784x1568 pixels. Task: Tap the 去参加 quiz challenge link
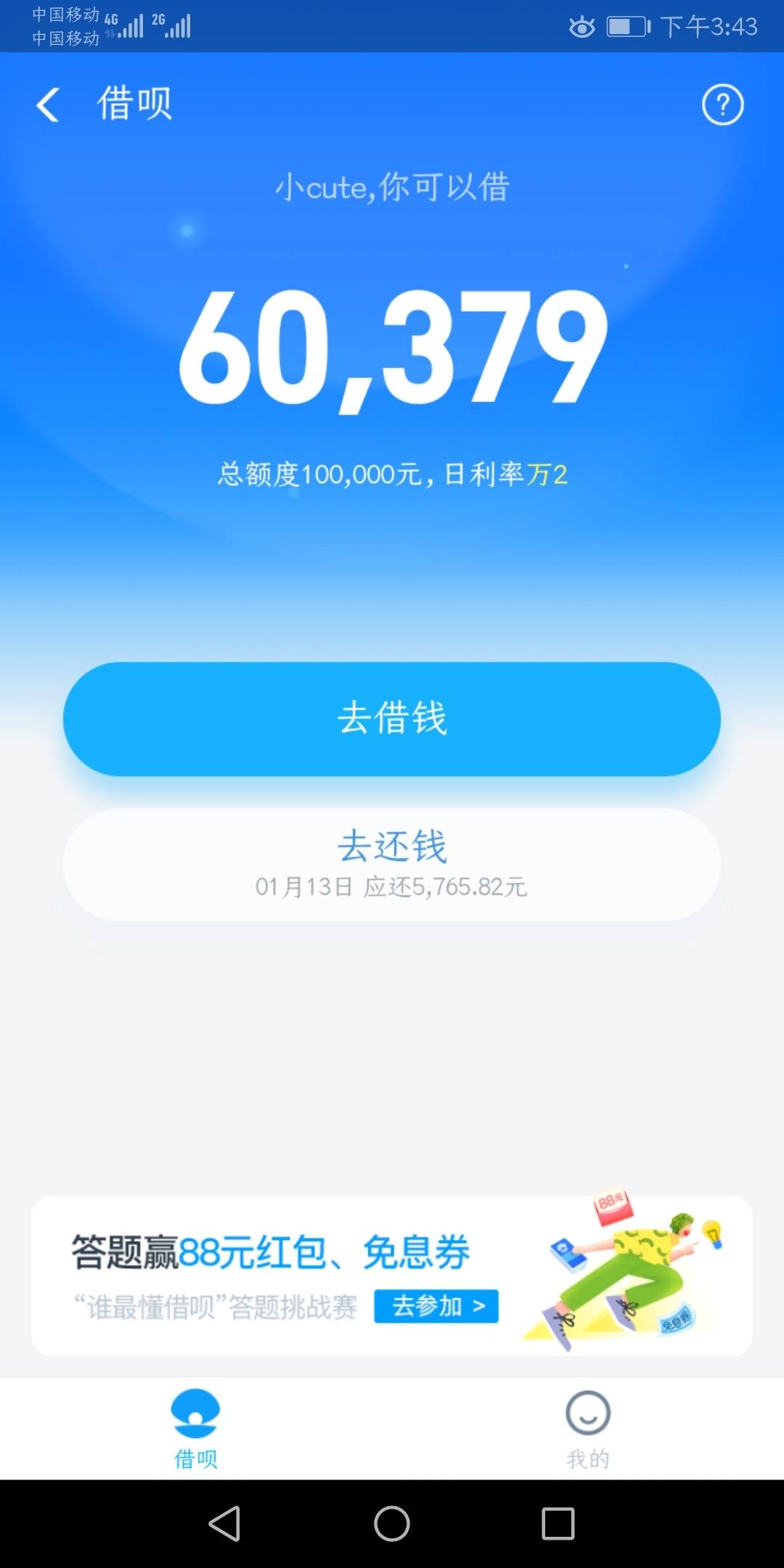pos(436,1304)
